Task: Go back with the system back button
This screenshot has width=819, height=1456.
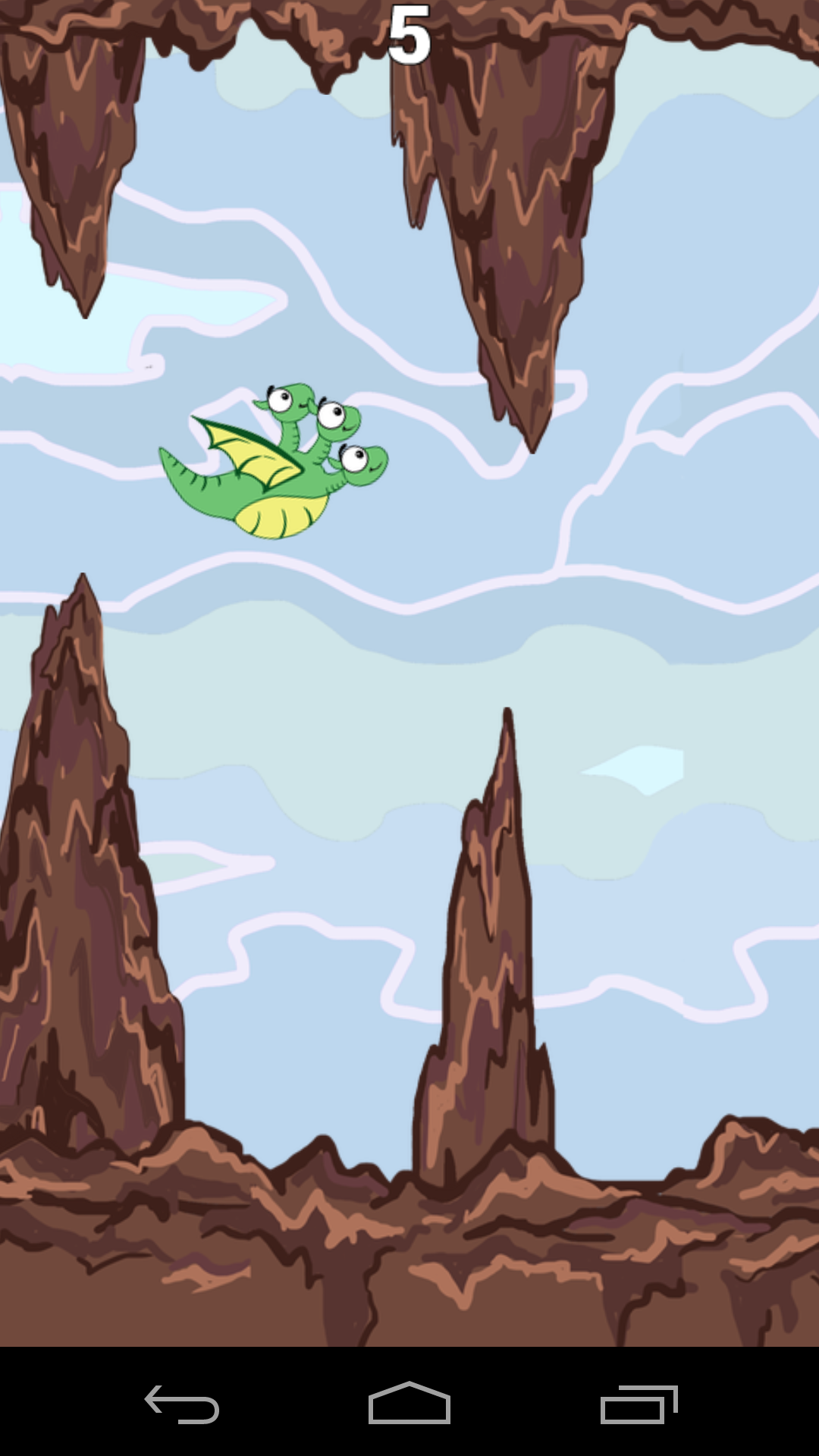Action: point(182,1404)
